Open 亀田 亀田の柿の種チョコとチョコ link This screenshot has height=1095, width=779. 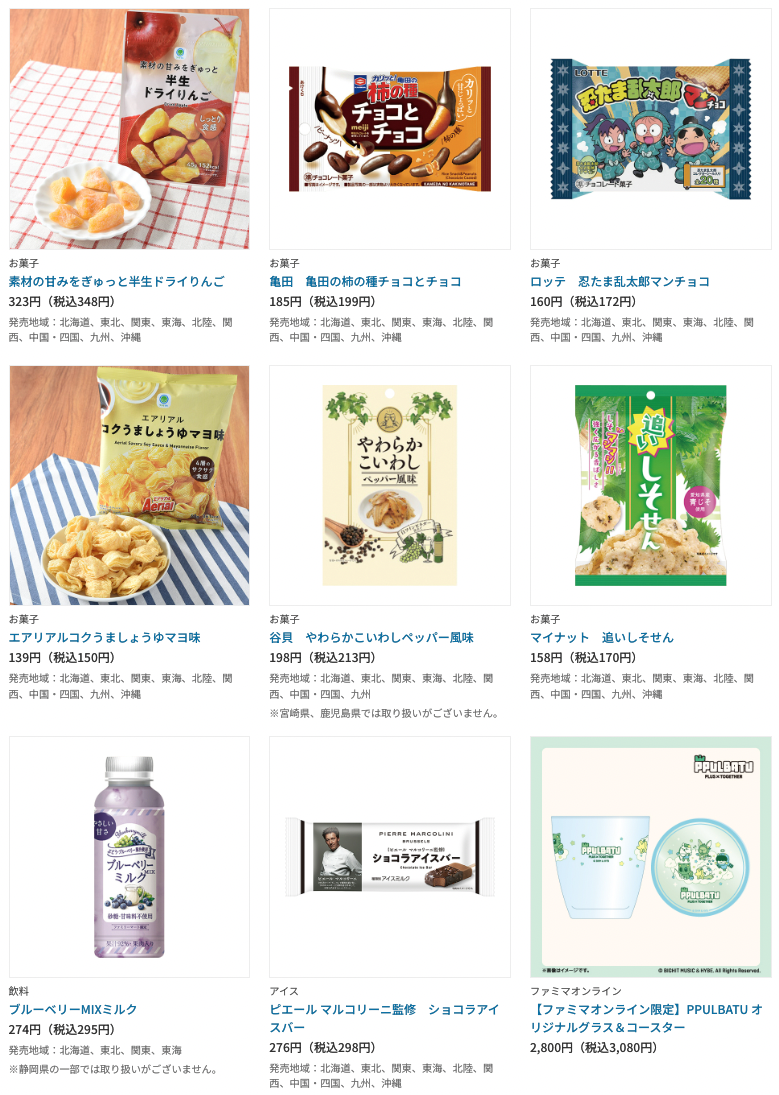click(375, 281)
